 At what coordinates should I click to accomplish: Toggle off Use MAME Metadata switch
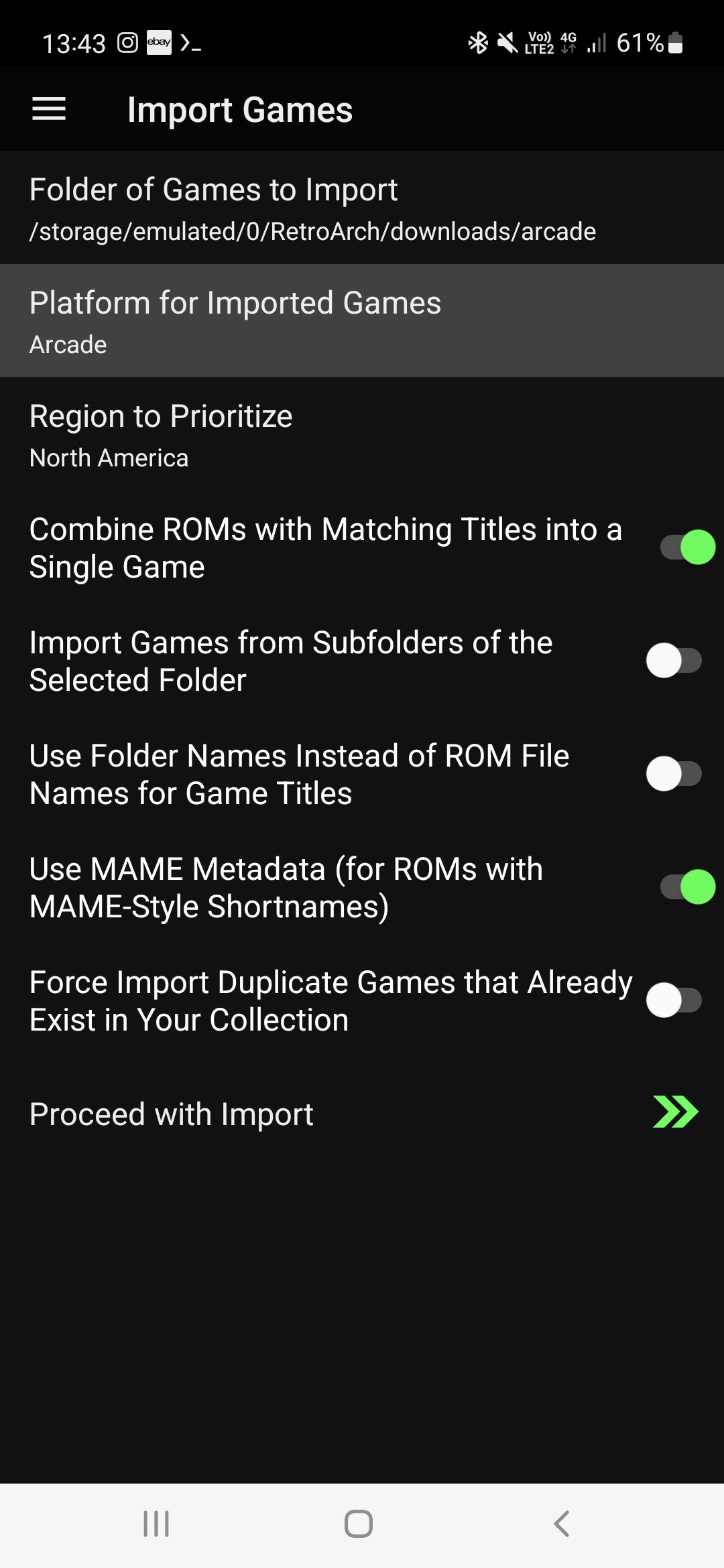coord(688,887)
